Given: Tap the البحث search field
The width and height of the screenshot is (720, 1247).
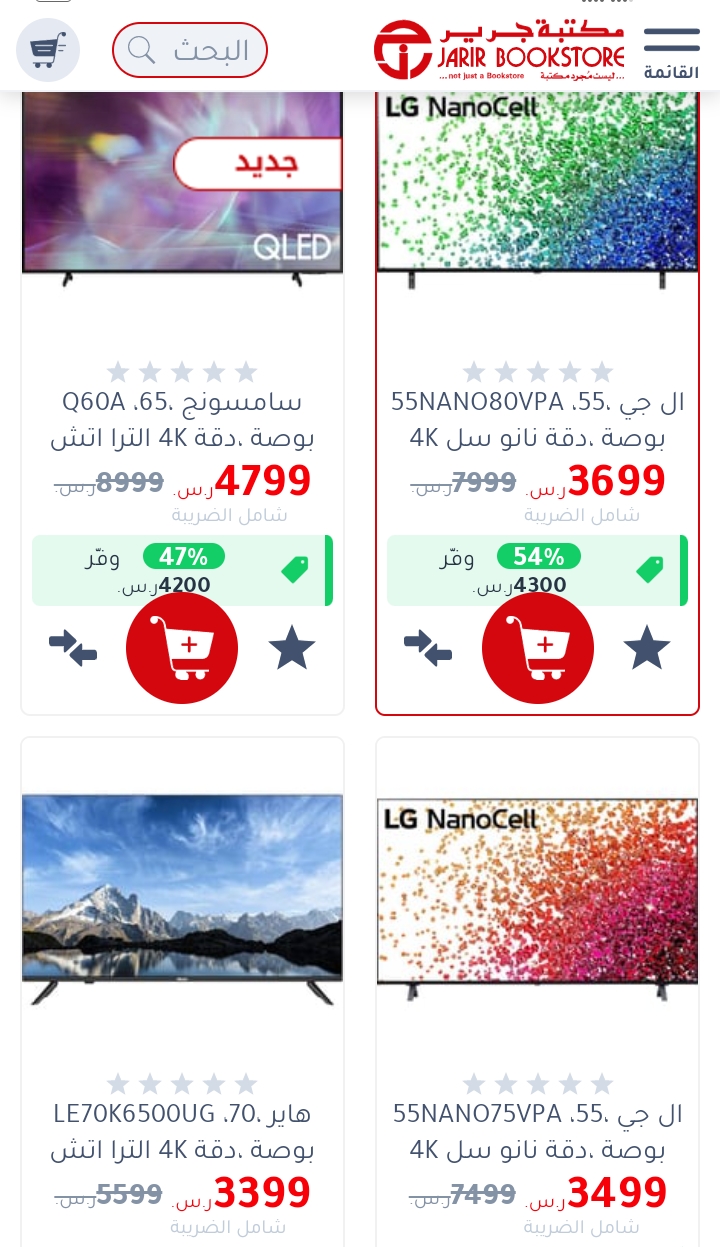Looking at the screenshot, I should [190, 50].
